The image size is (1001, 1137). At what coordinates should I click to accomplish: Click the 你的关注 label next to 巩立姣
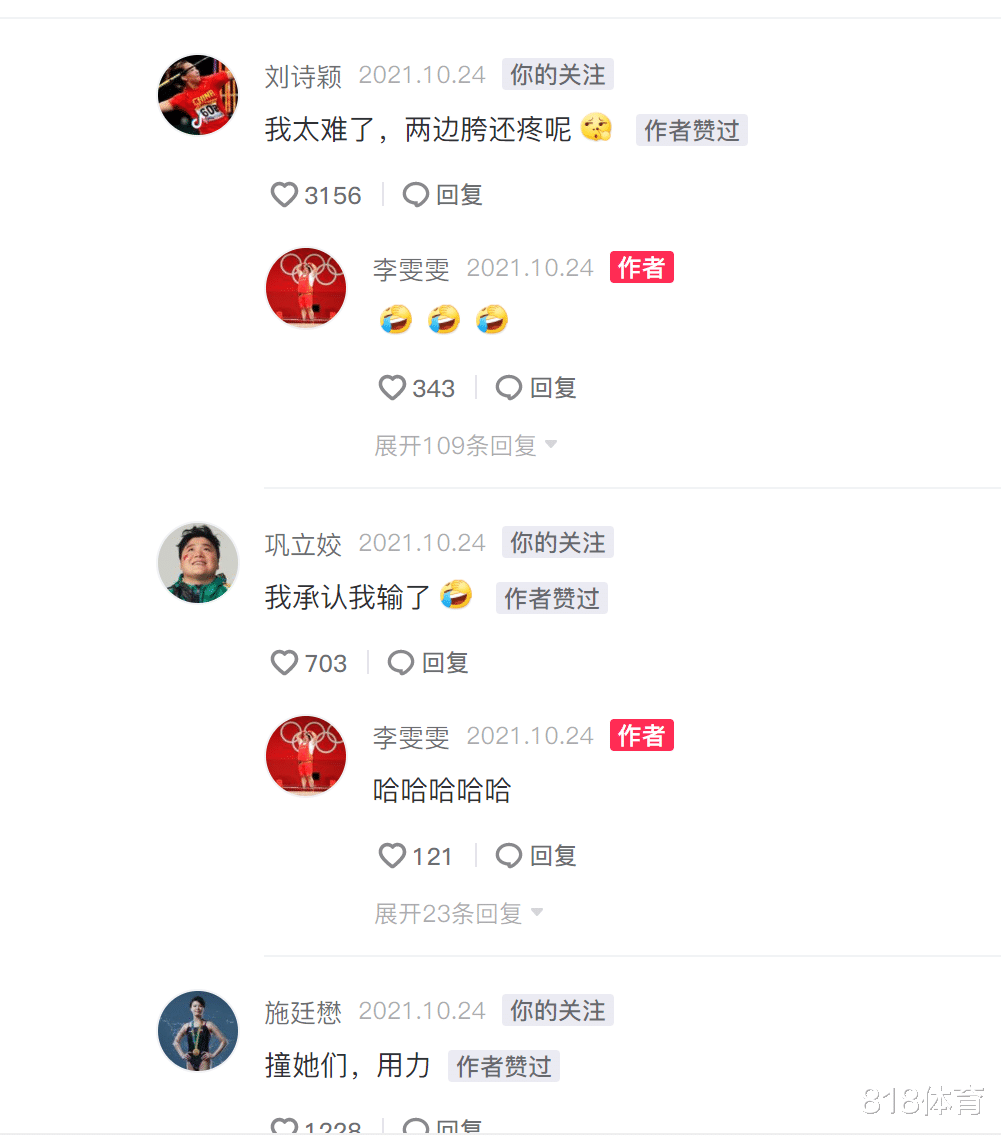[x=557, y=542]
